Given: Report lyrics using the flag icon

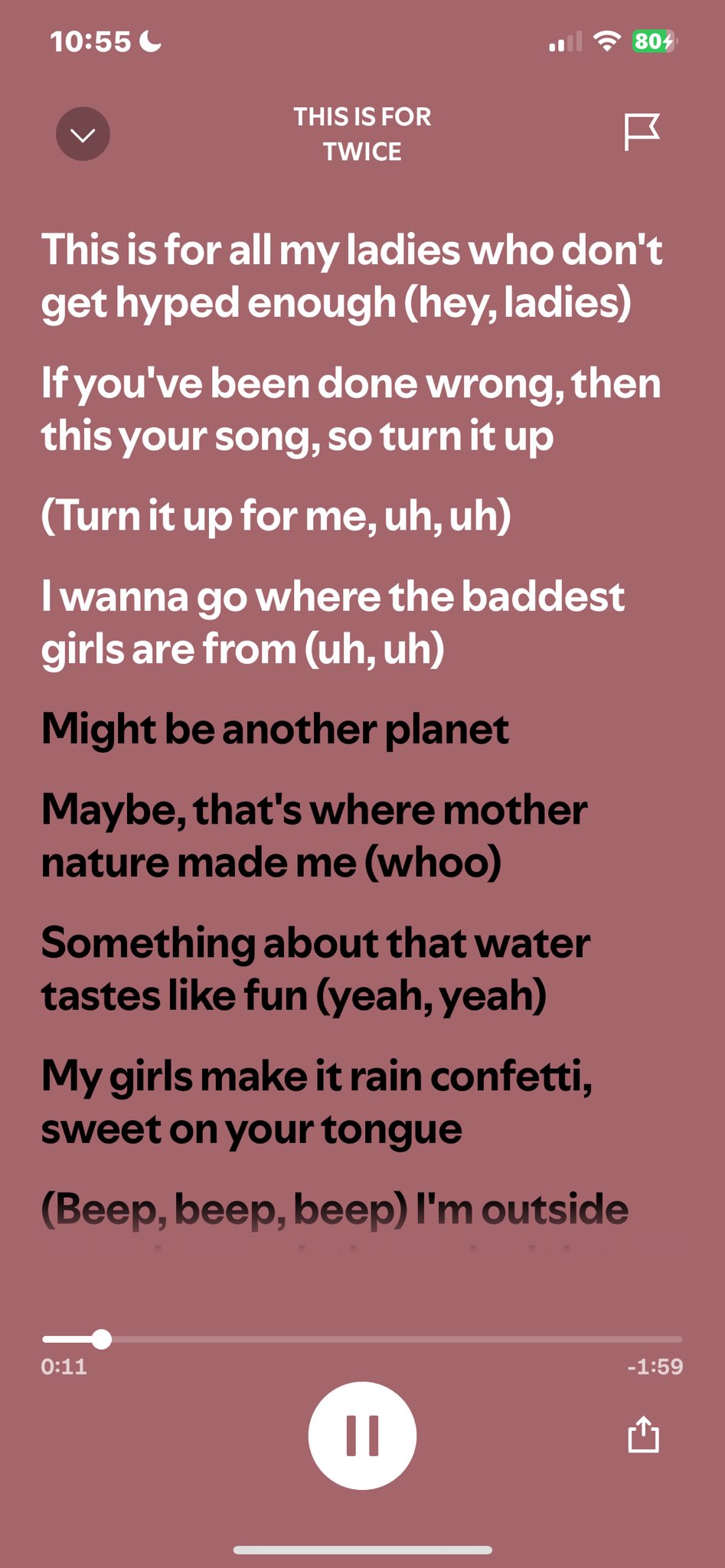Looking at the screenshot, I should pos(641,132).
